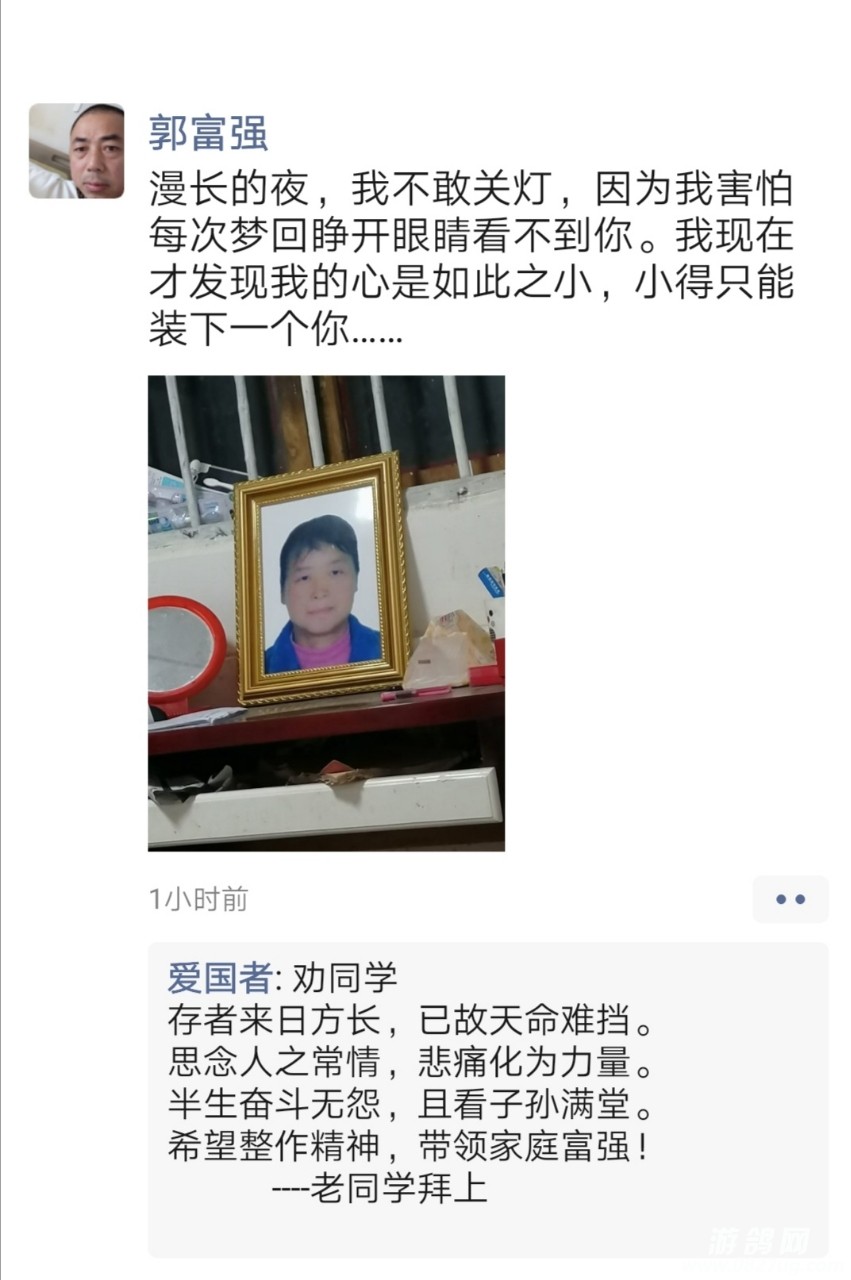This screenshot has height=1280, width=851.
Task: Open the framed portrait photo in the post
Action: (326, 612)
